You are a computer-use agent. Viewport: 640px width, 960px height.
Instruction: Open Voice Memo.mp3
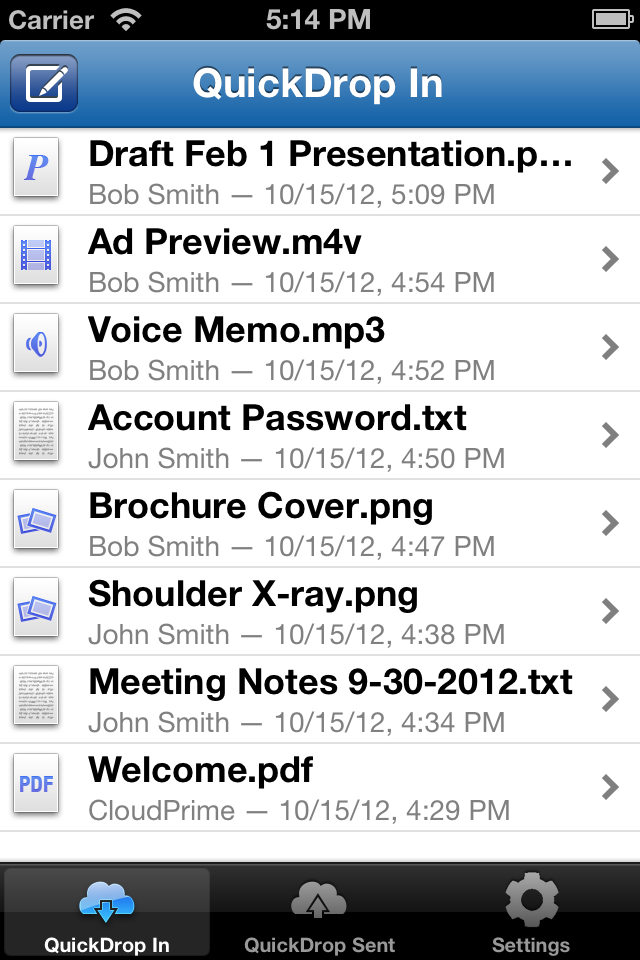click(x=320, y=348)
